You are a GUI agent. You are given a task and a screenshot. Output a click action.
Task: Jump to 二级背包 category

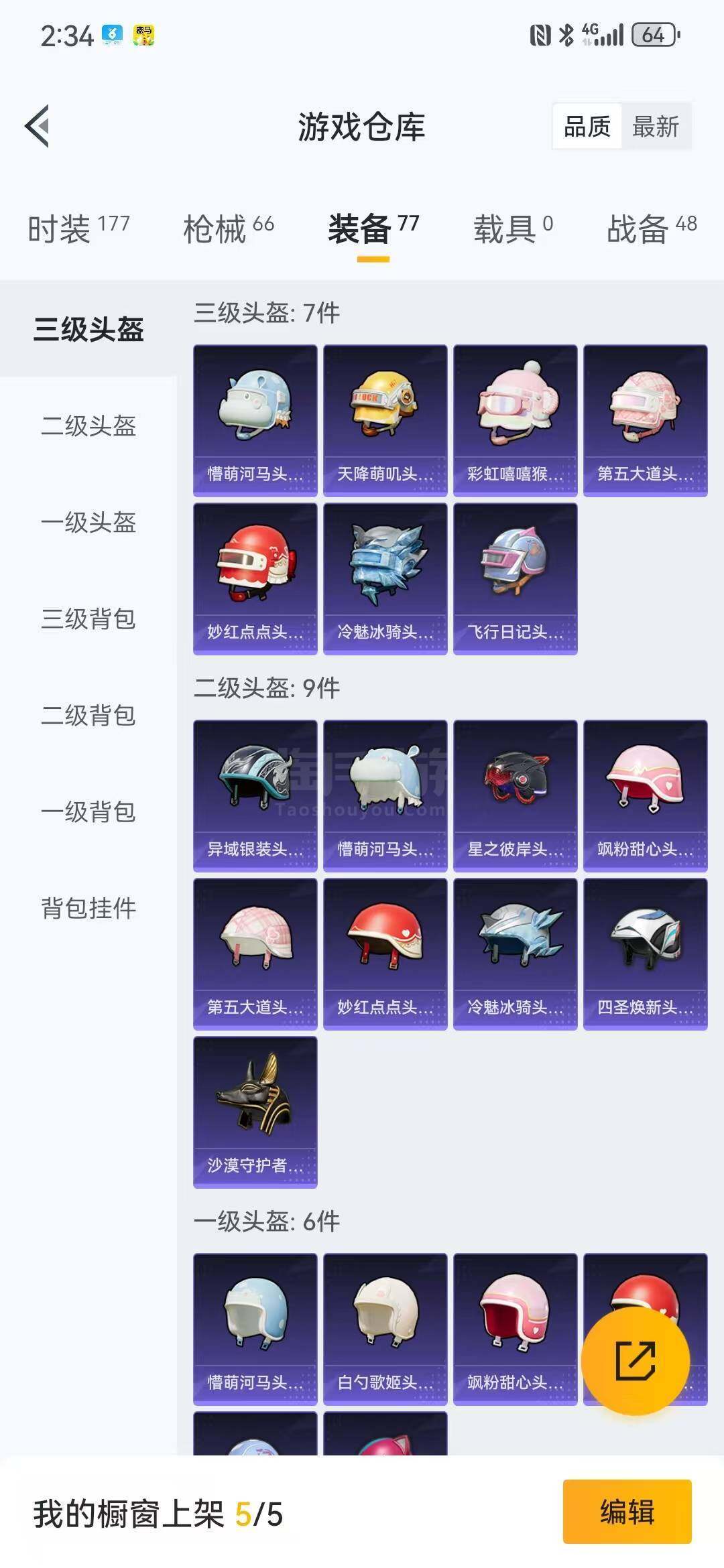(x=88, y=716)
